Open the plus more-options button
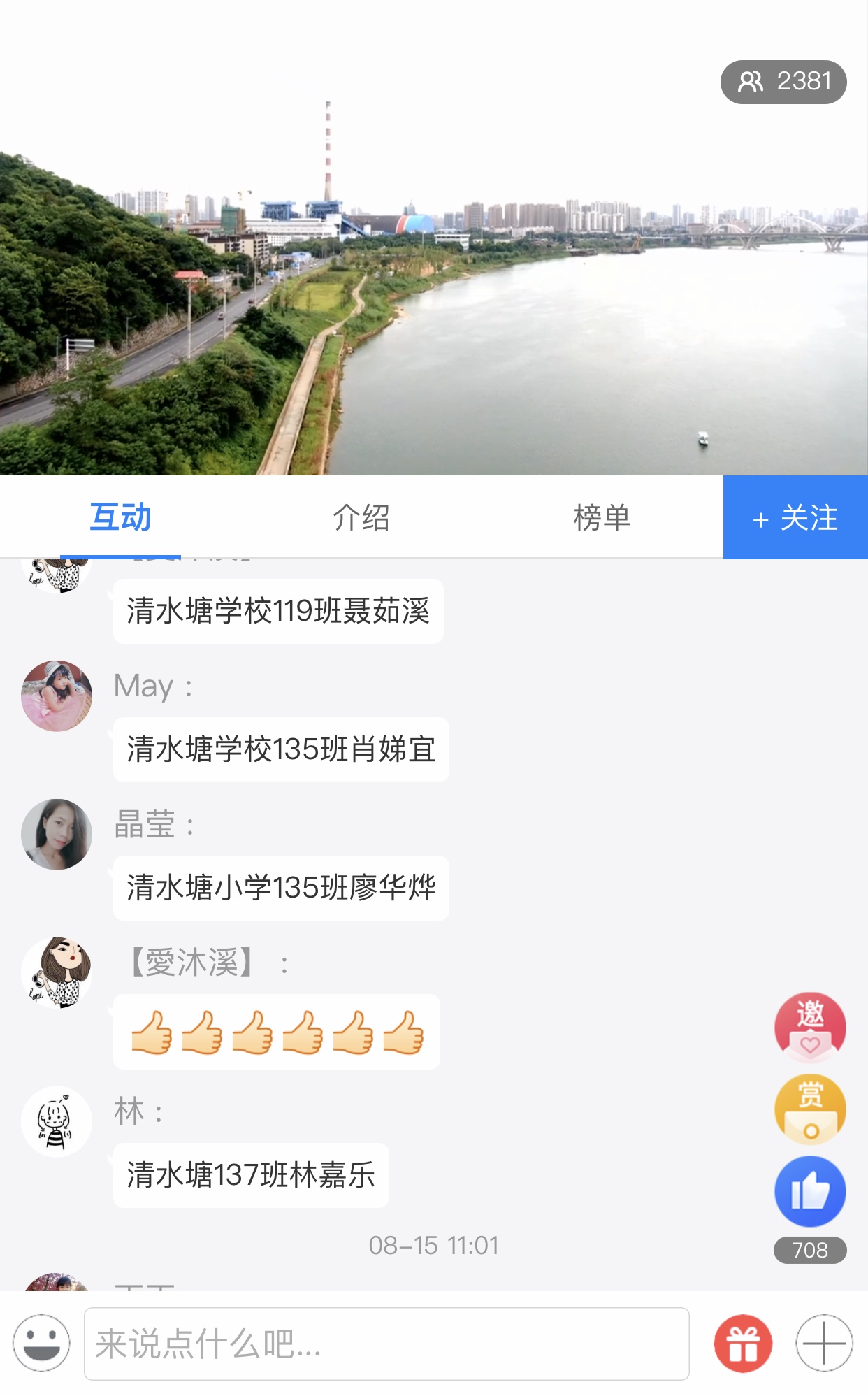 824,1344
